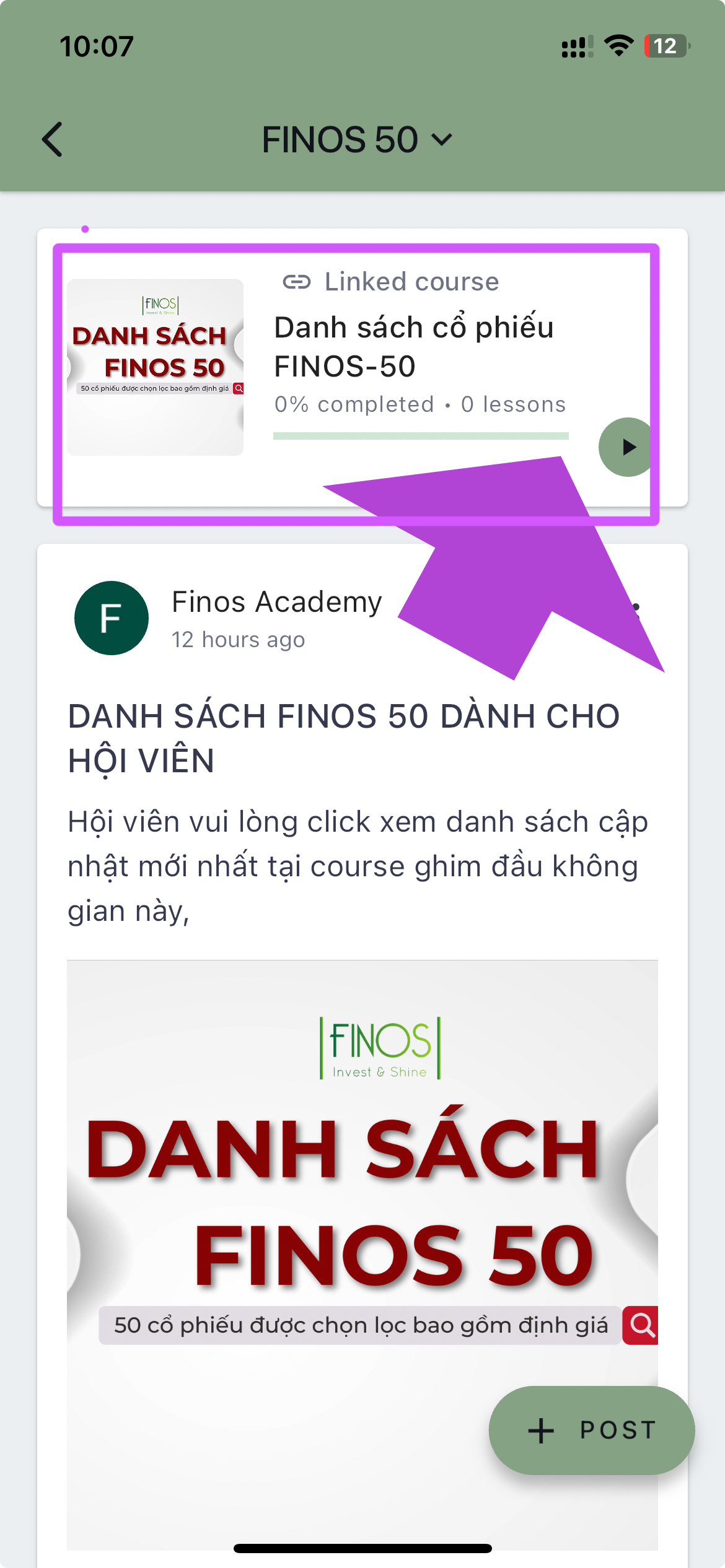725x1568 pixels.
Task: Go back using the header arrow
Action: click(x=53, y=139)
